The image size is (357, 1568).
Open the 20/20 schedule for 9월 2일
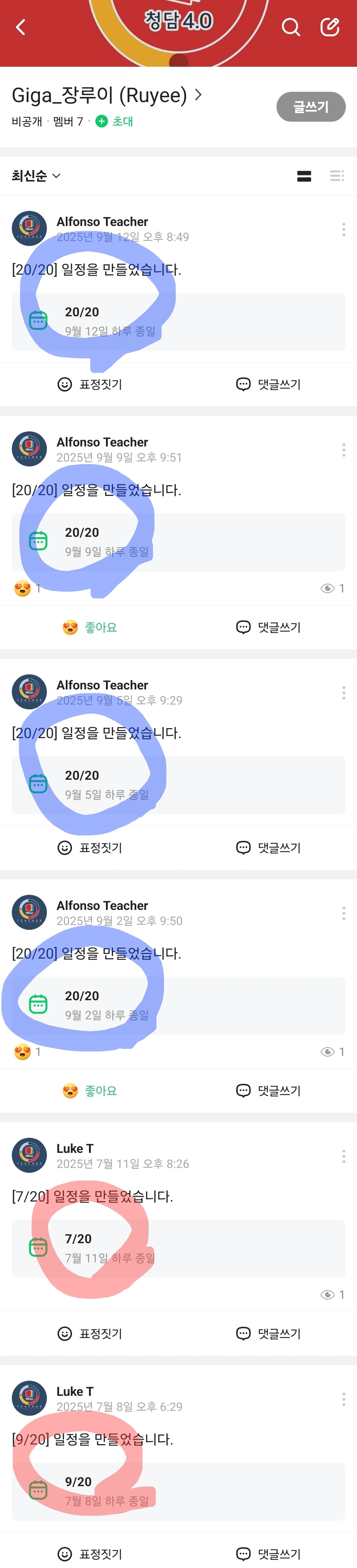[178, 1005]
